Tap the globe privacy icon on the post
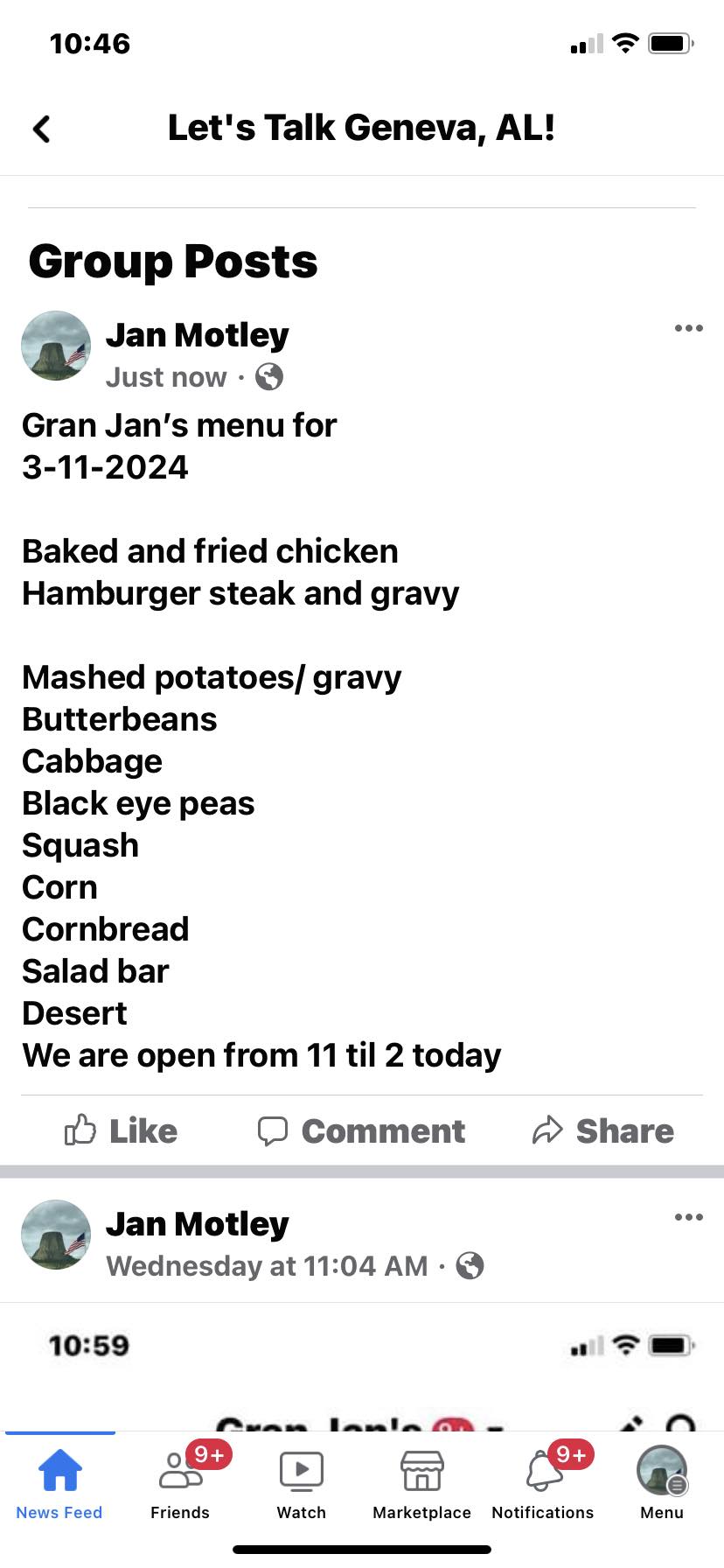724x1568 pixels. pyautogui.click(x=268, y=377)
